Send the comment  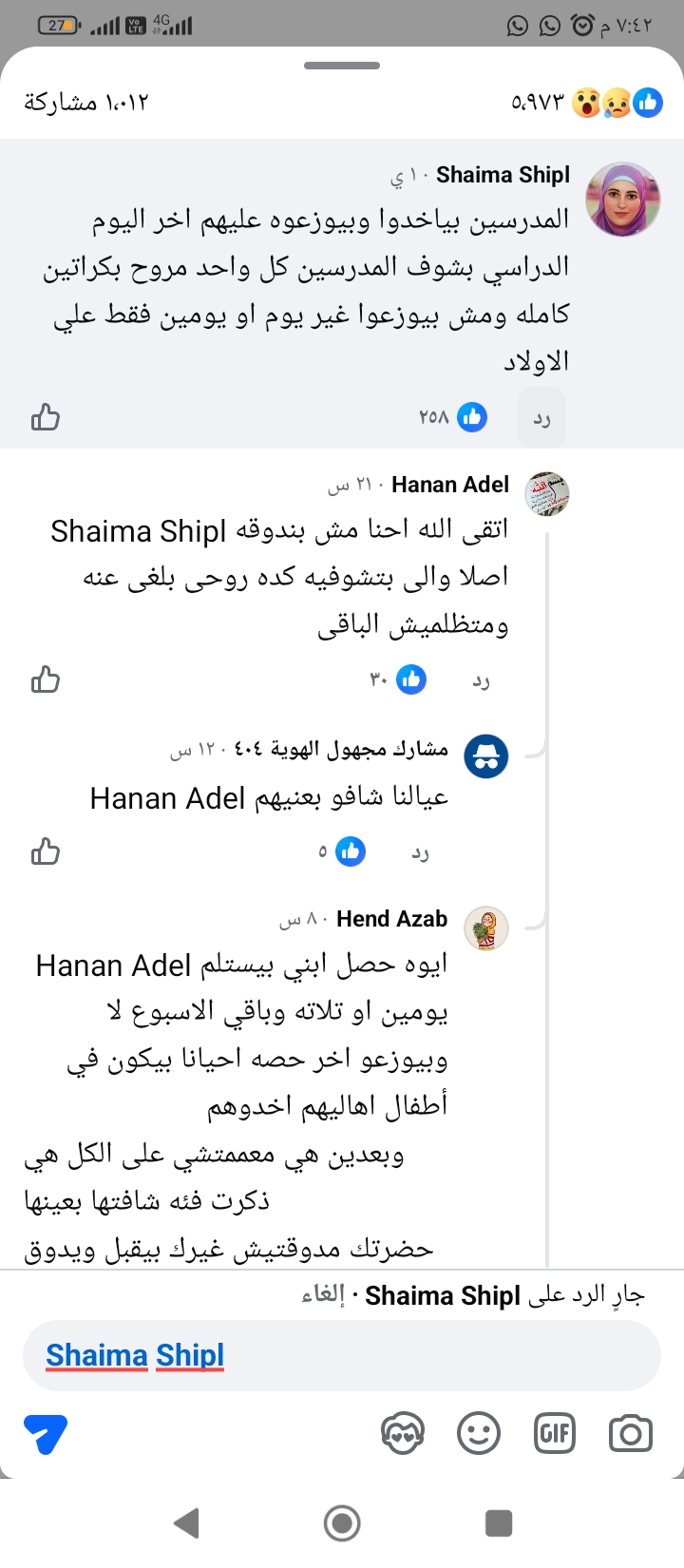tap(46, 1433)
